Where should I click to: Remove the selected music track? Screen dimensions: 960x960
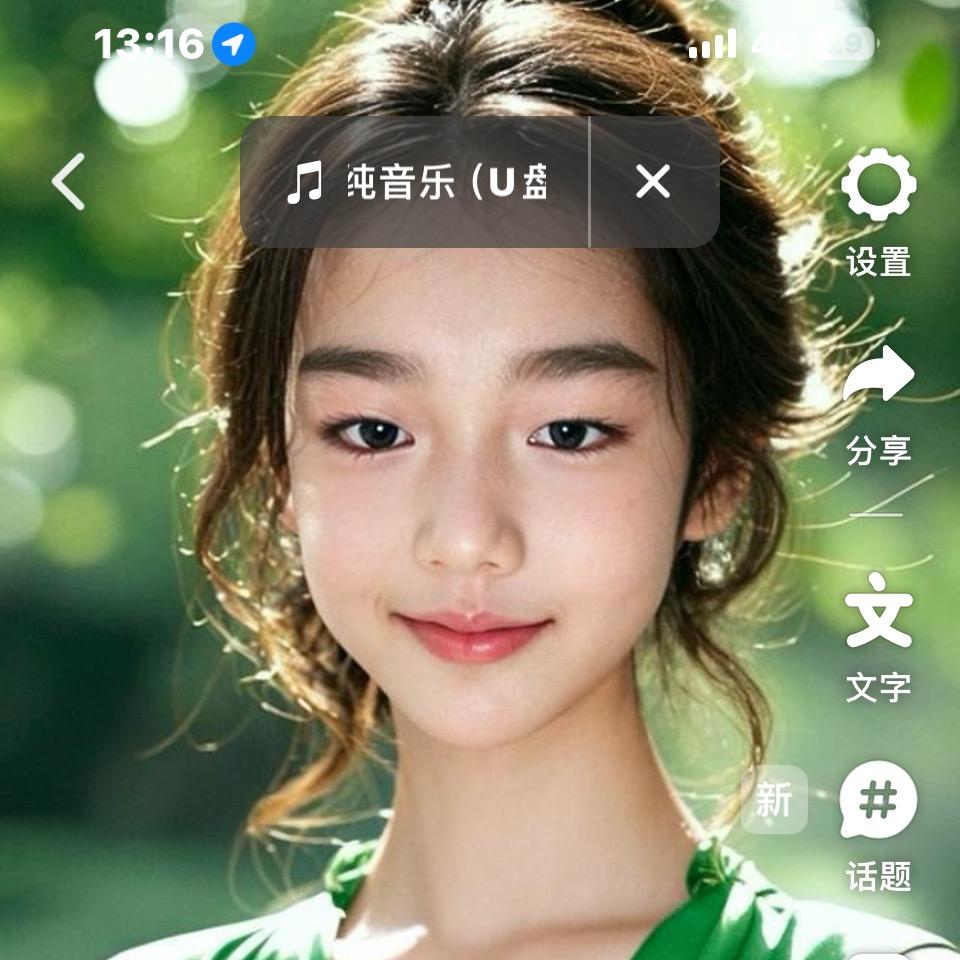click(653, 182)
